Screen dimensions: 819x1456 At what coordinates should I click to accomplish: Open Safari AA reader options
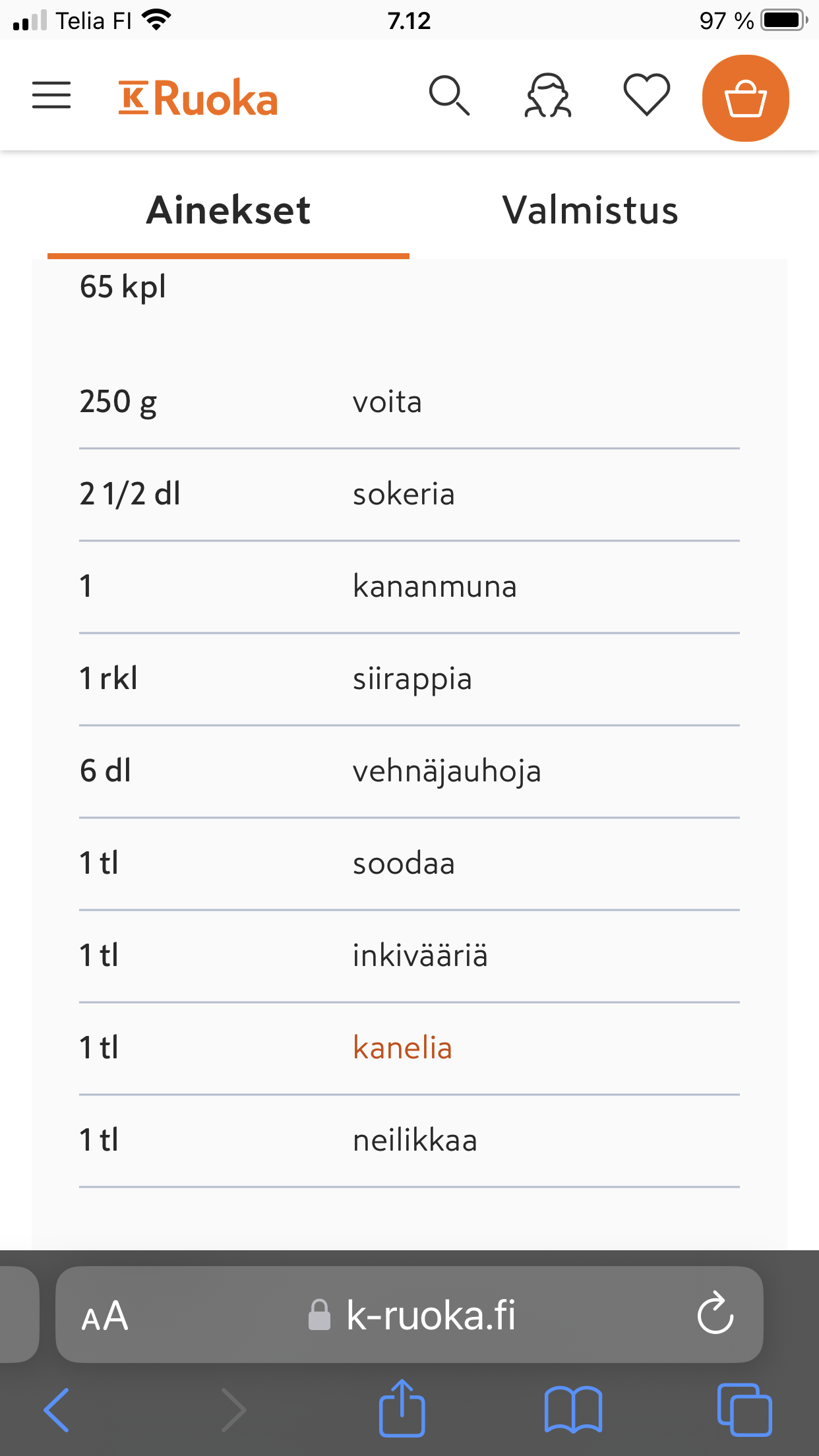click(x=105, y=1316)
